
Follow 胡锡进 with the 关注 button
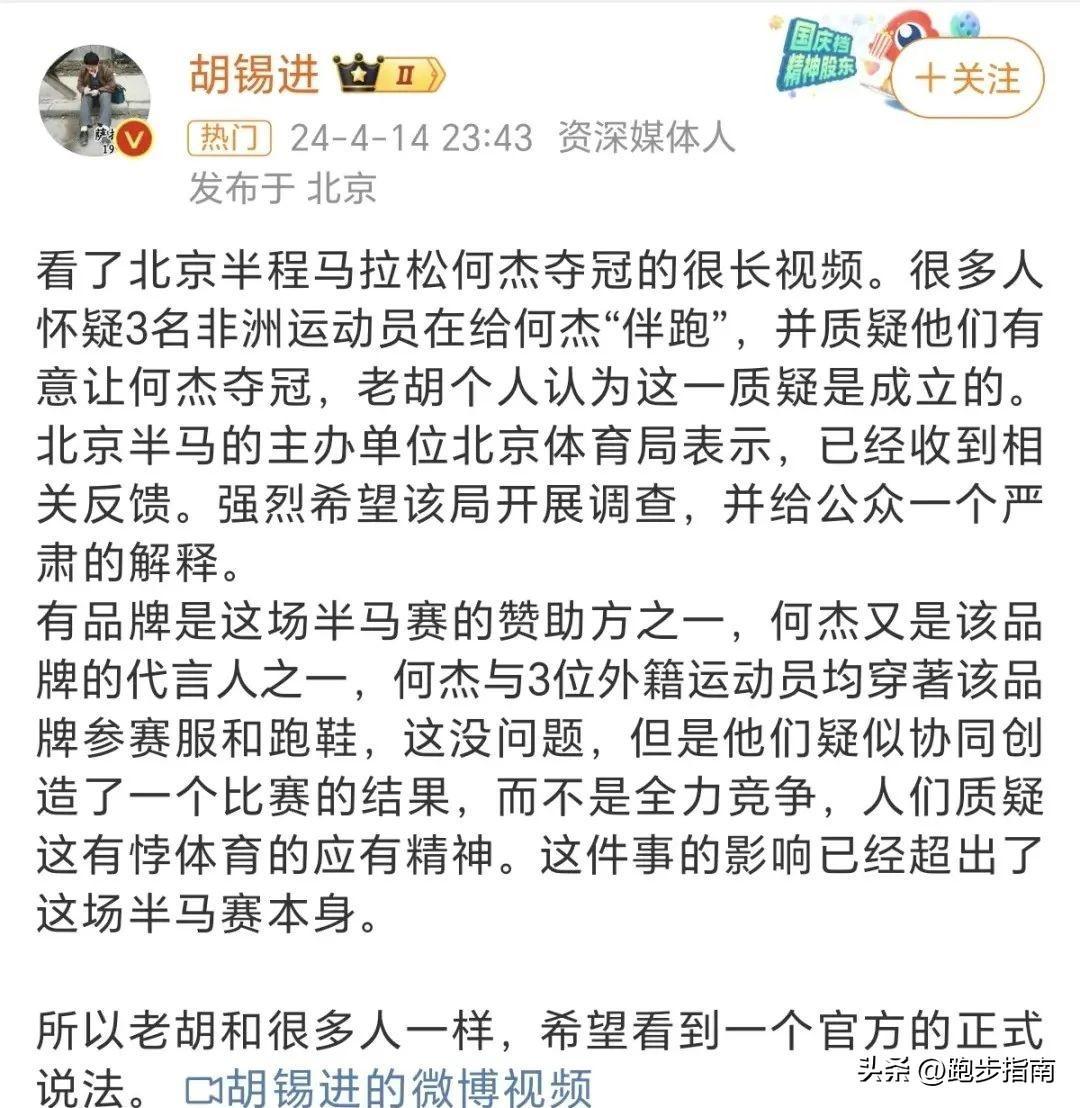pos(967,79)
